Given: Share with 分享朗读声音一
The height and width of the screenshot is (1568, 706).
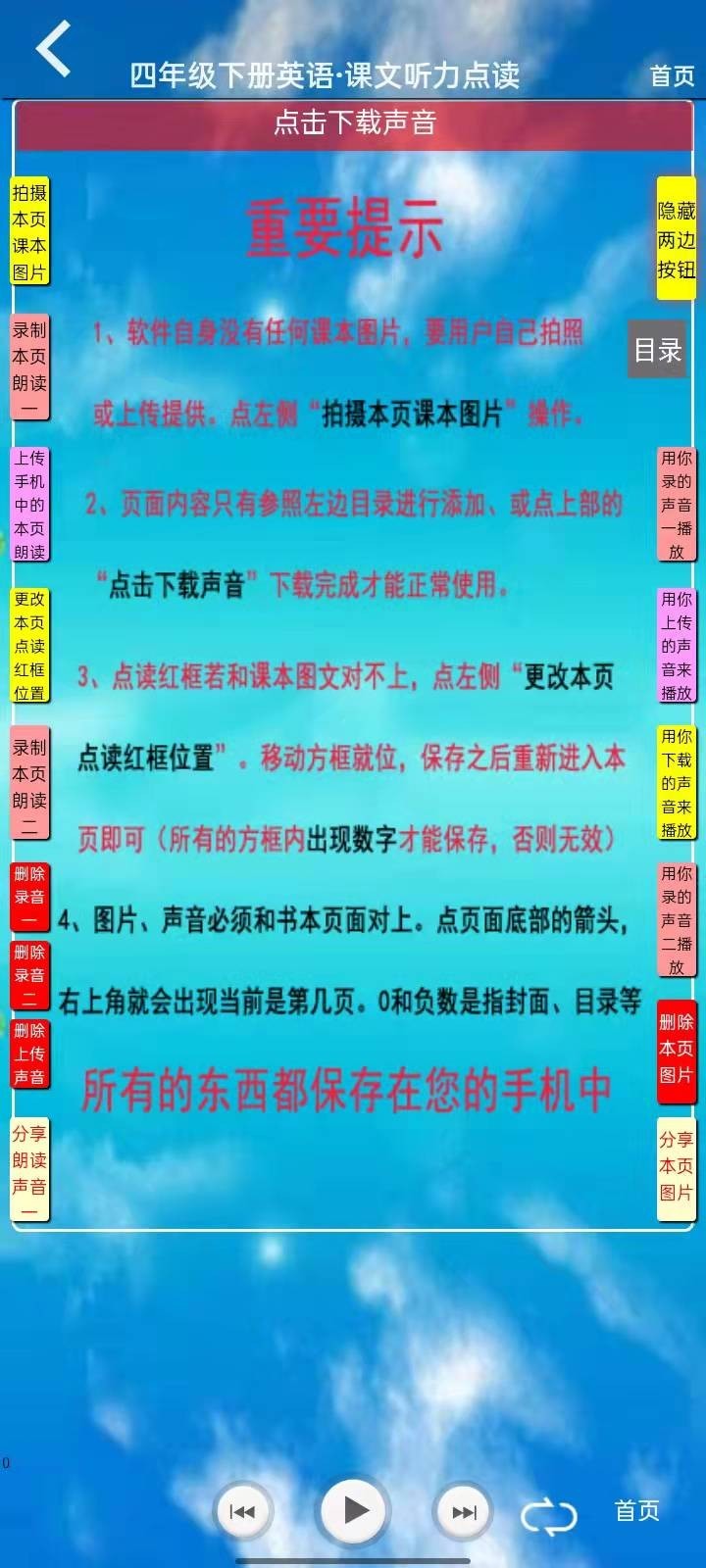Looking at the screenshot, I should click(x=29, y=1172).
